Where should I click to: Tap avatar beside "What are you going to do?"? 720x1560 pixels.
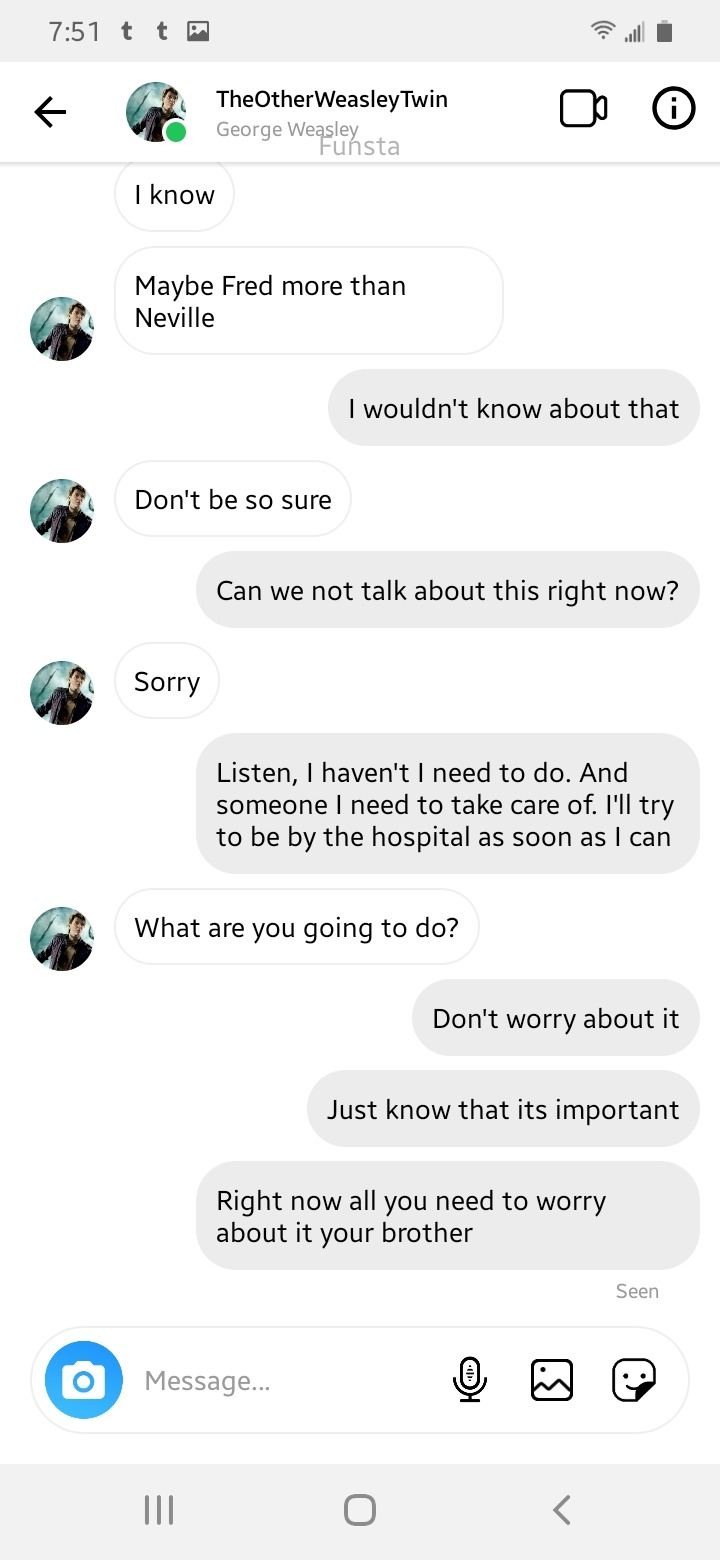coord(62,938)
